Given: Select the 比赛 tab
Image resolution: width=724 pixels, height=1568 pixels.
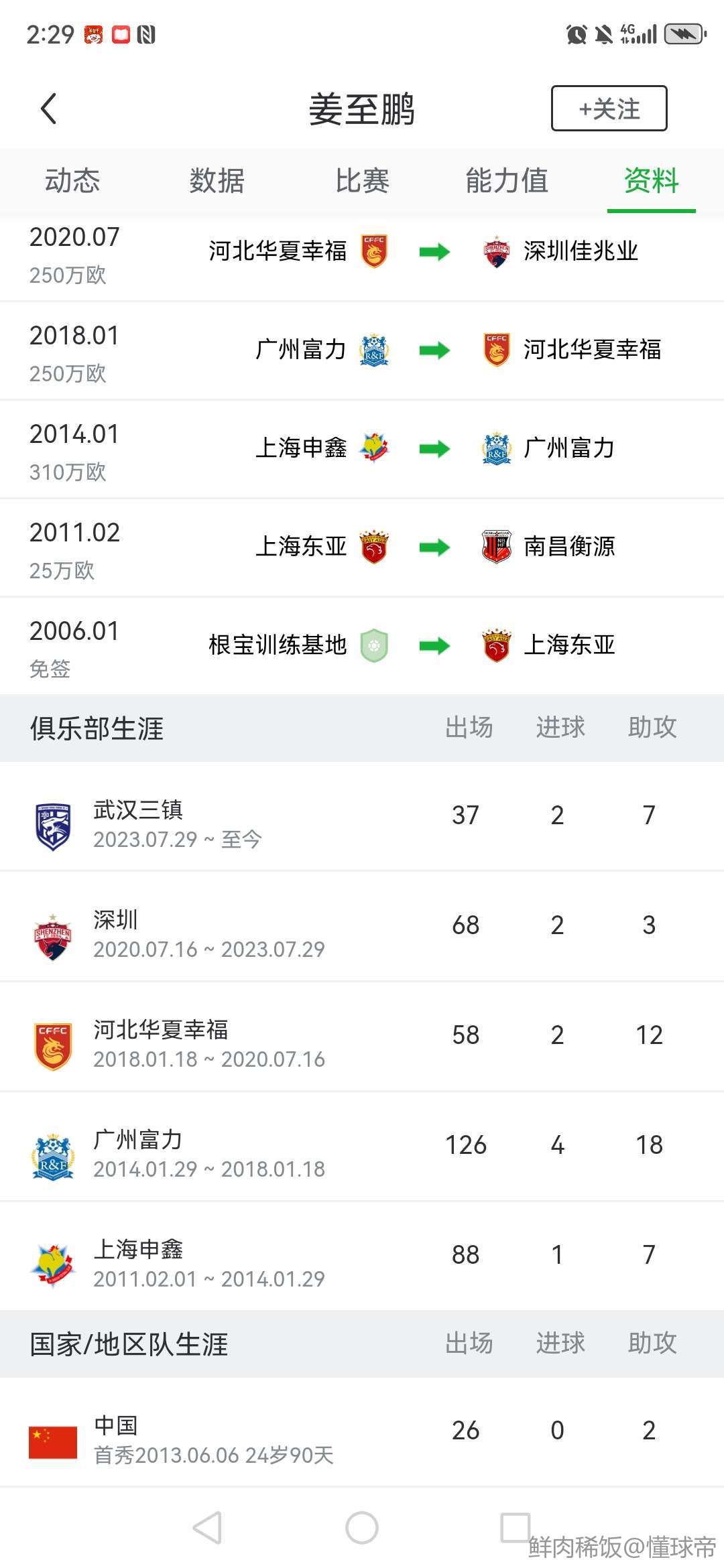Looking at the screenshot, I should click(x=362, y=181).
